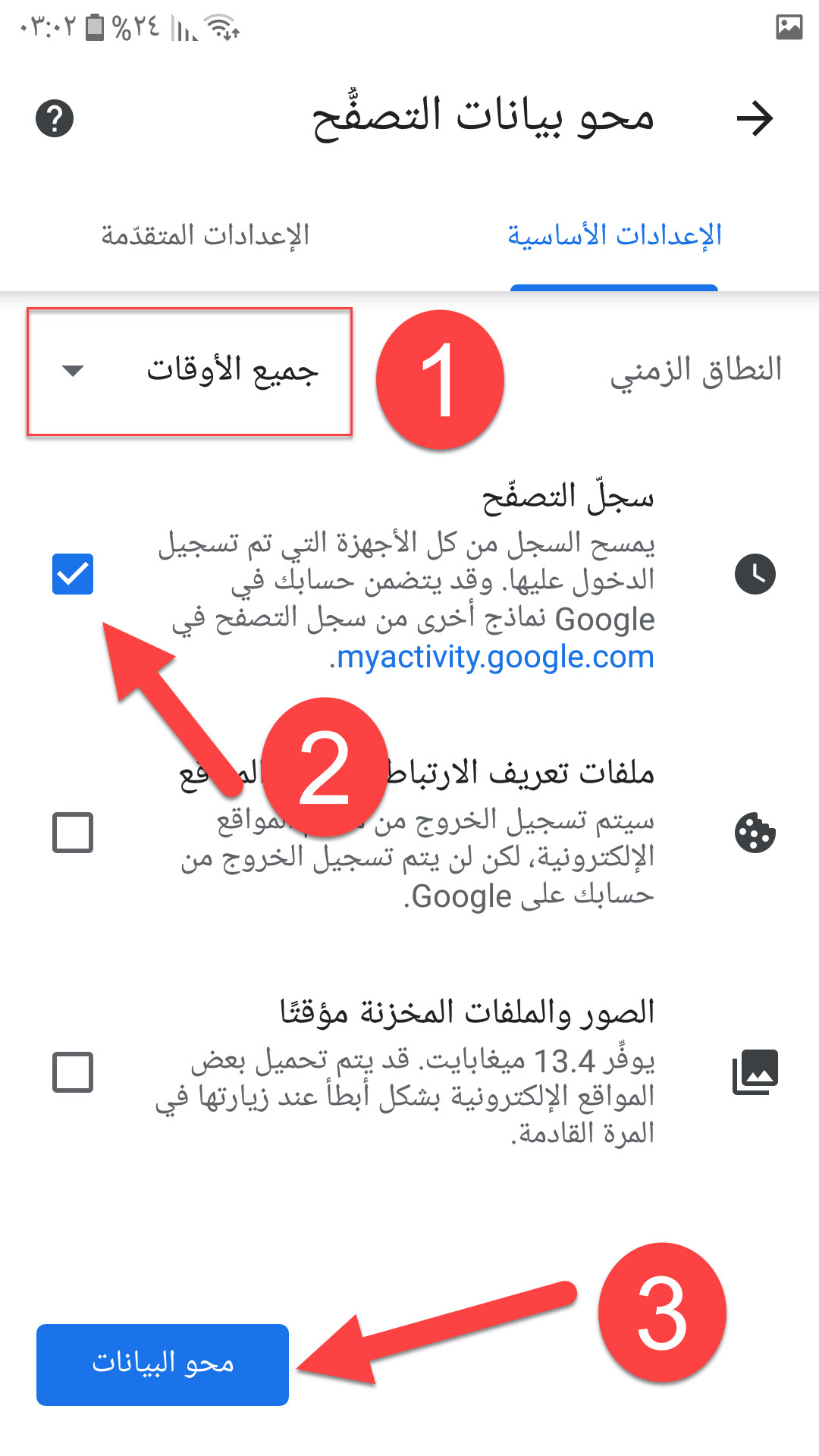Expand the جميع الأوقات time range dropdown

tap(190, 371)
